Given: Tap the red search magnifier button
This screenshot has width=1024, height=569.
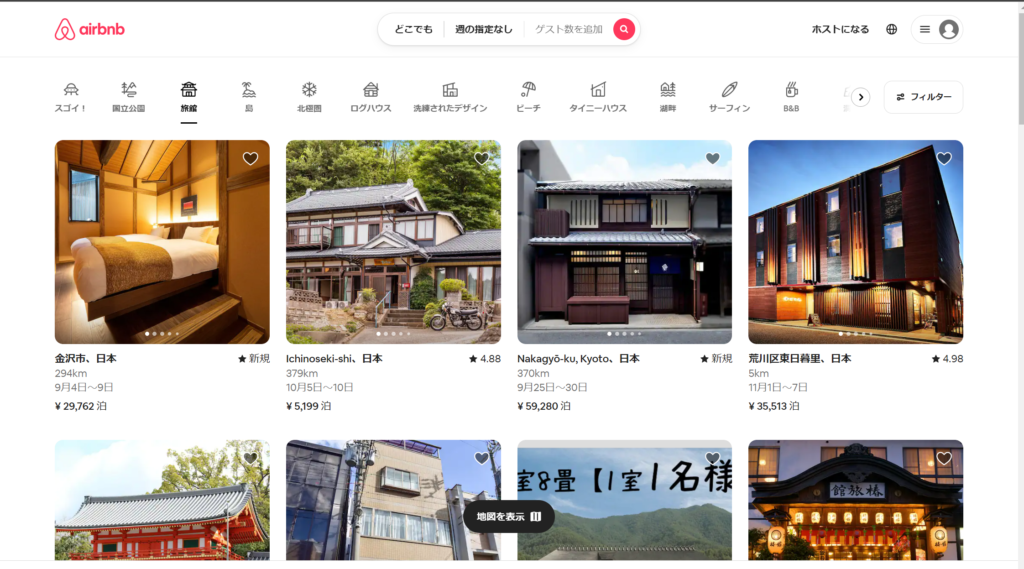Looking at the screenshot, I should (624, 29).
